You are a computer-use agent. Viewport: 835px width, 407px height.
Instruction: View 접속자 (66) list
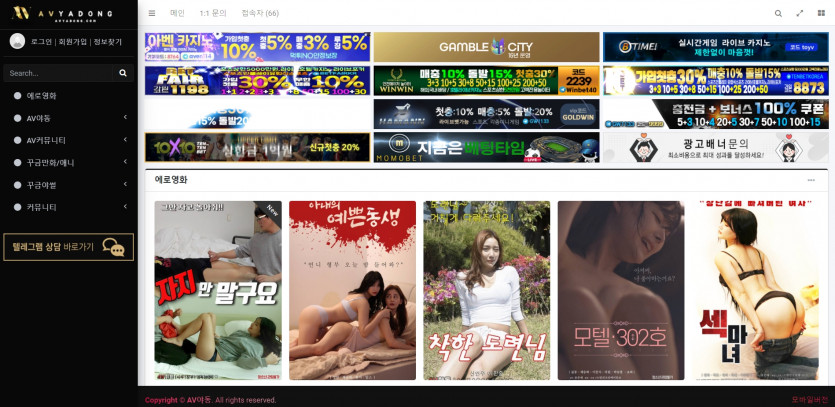[260, 13]
